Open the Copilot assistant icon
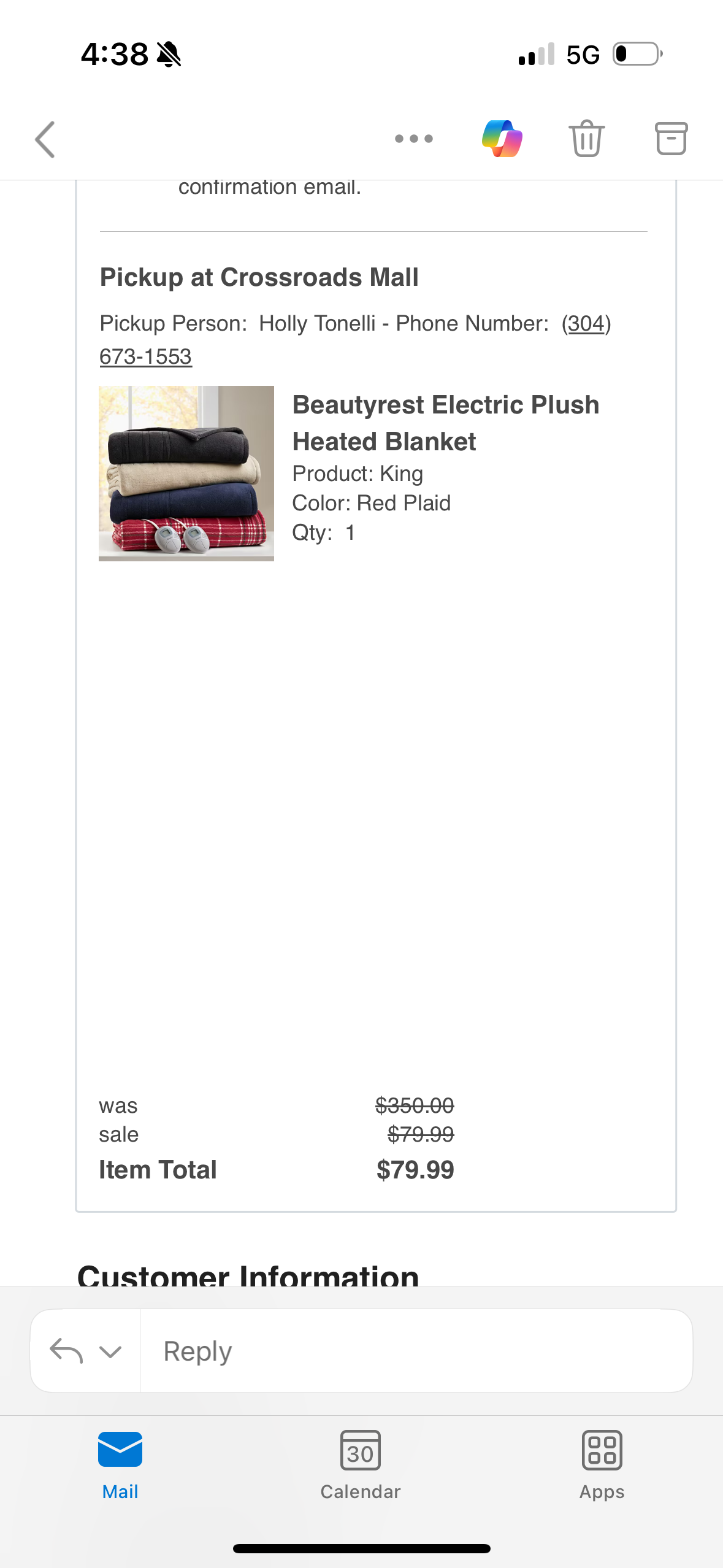This screenshot has width=723, height=1568. click(x=502, y=139)
